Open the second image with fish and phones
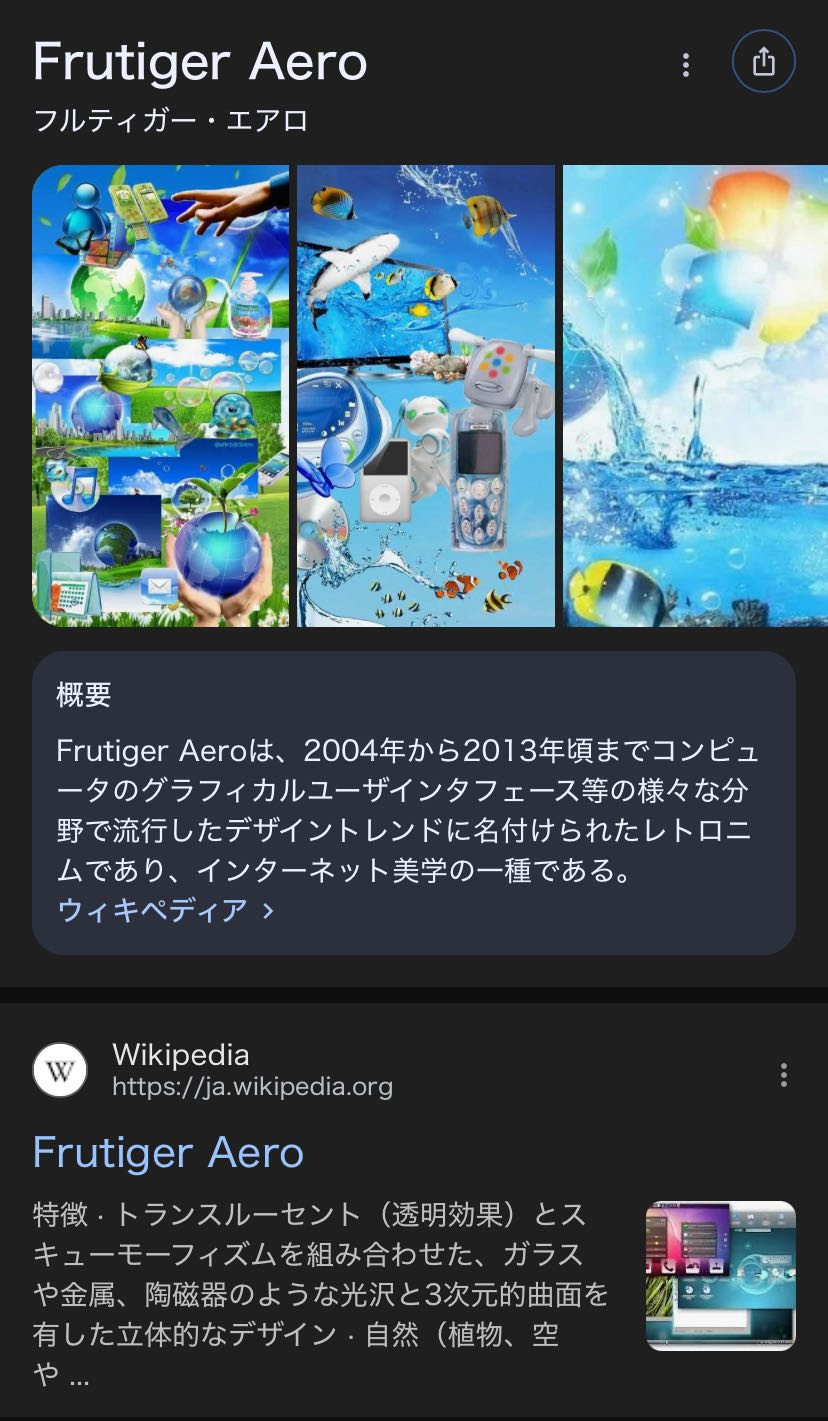 (426, 396)
